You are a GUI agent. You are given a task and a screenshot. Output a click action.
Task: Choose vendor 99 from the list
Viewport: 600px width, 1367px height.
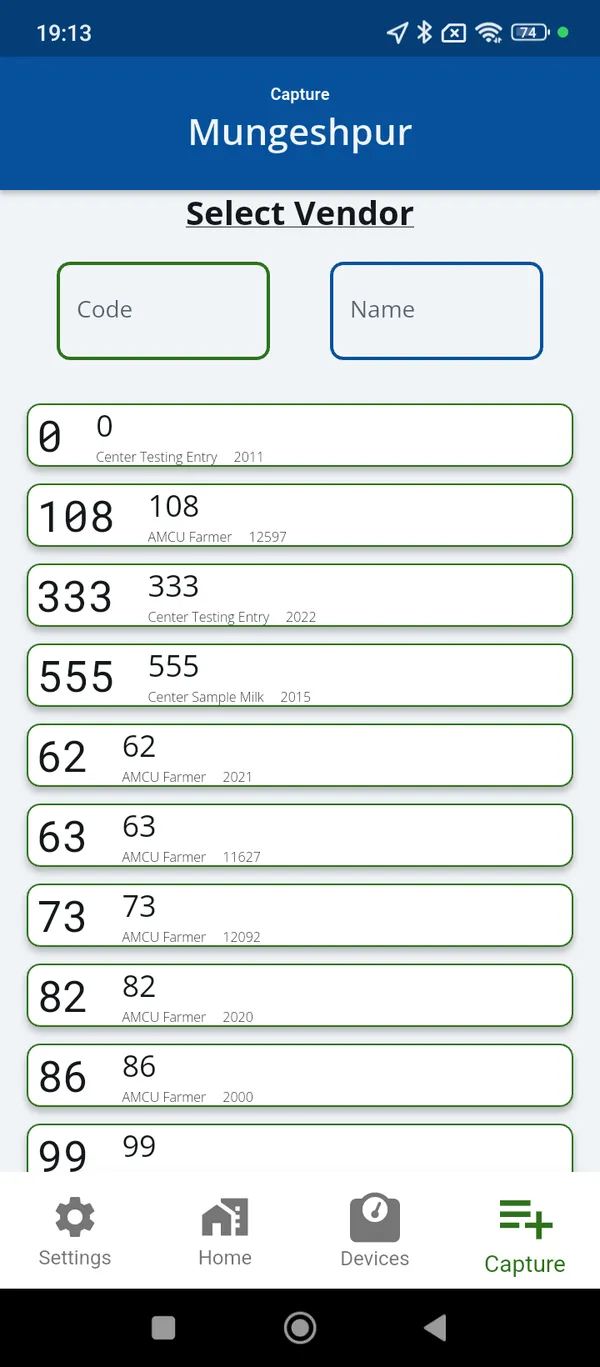point(300,1148)
